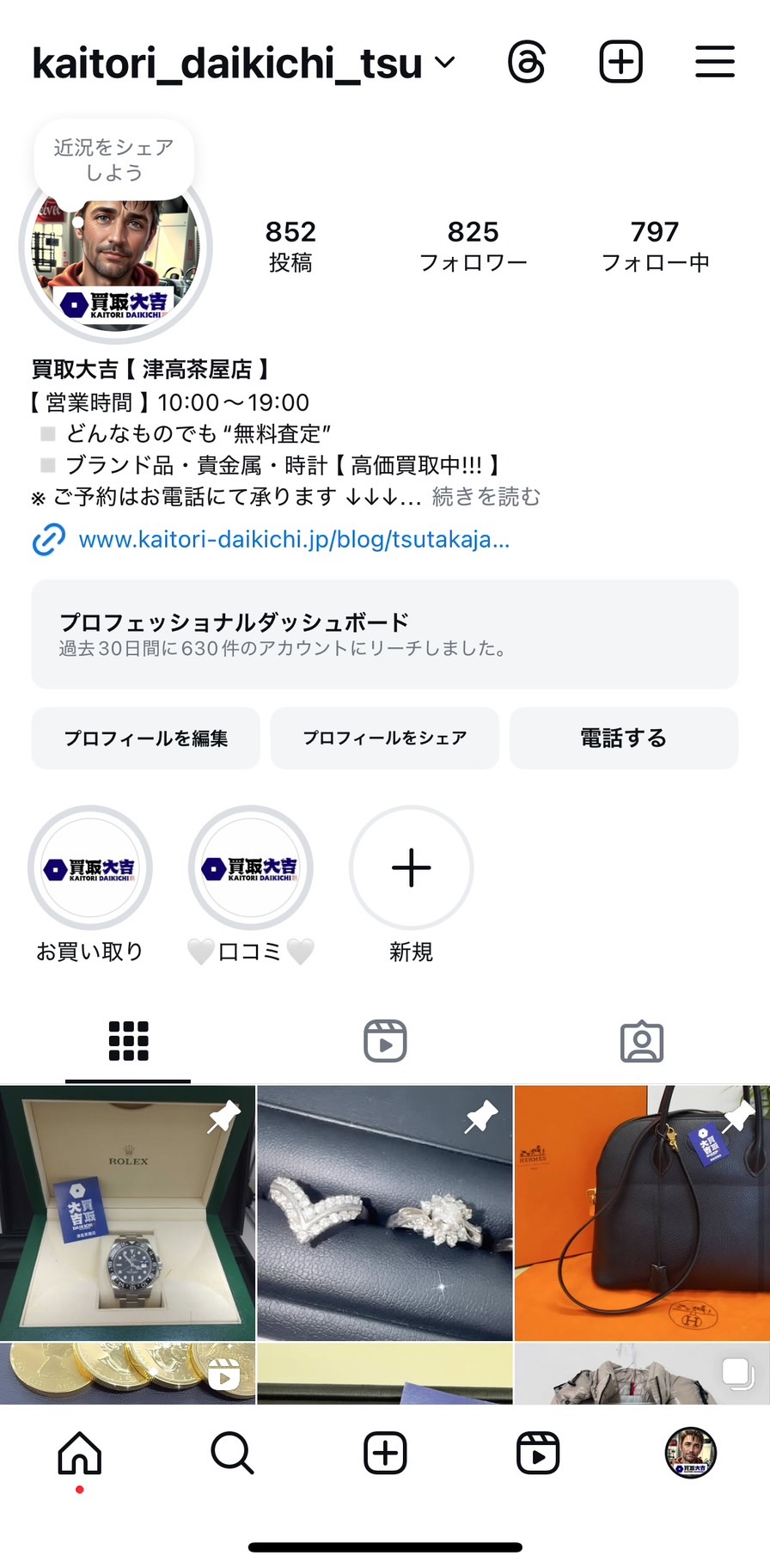Expand the bio with 続きを読む

point(486,497)
